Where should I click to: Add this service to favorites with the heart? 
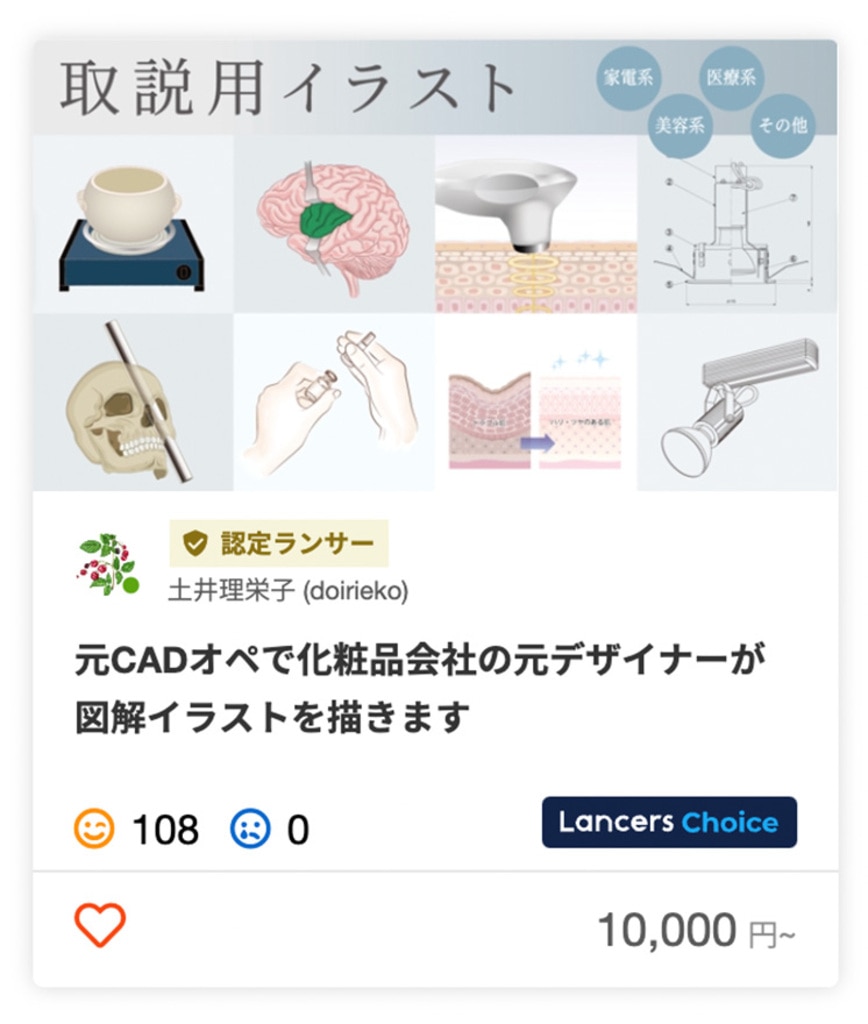click(x=100, y=925)
